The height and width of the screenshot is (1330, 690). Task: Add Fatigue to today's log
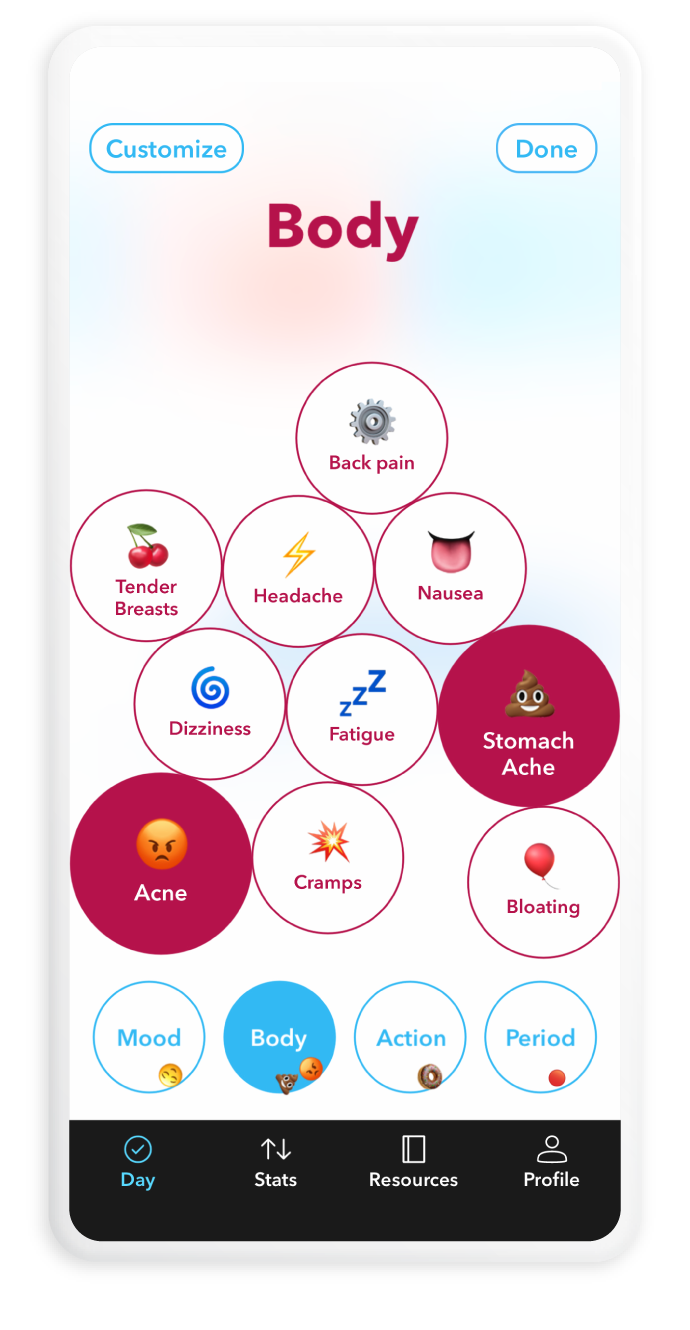click(x=362, y=709)
